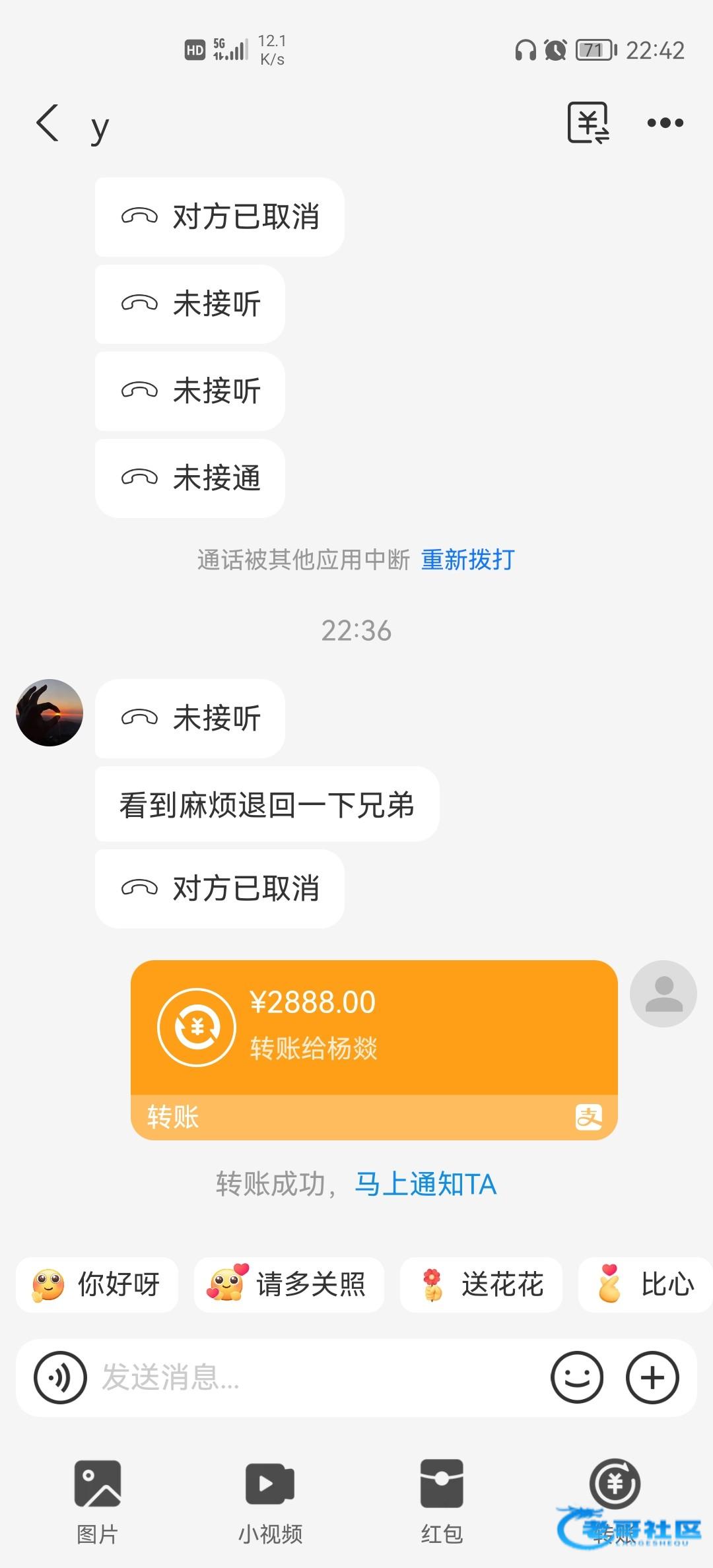This screenshot has width=713, height=1568.
Task: Send the 请多关照 quick reply
Action: (289, 1285)
